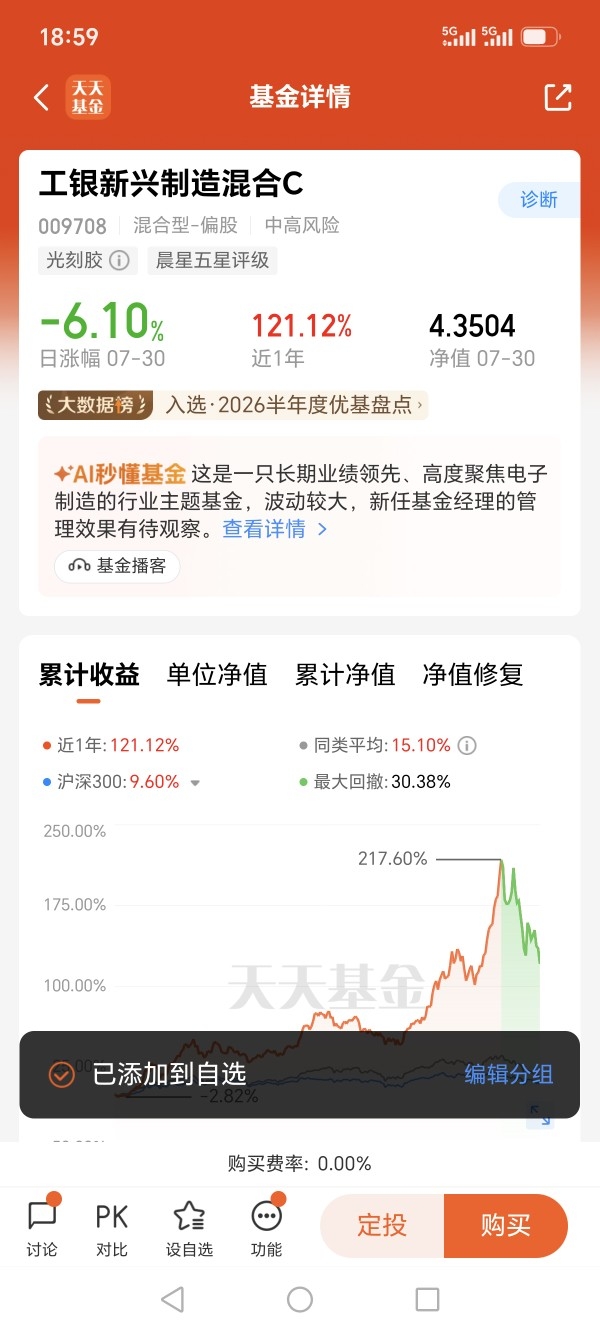Screen dimensions: 600x1332
Task: Tap 编辑分组 in the toast
Action: tap(509, 1075)
